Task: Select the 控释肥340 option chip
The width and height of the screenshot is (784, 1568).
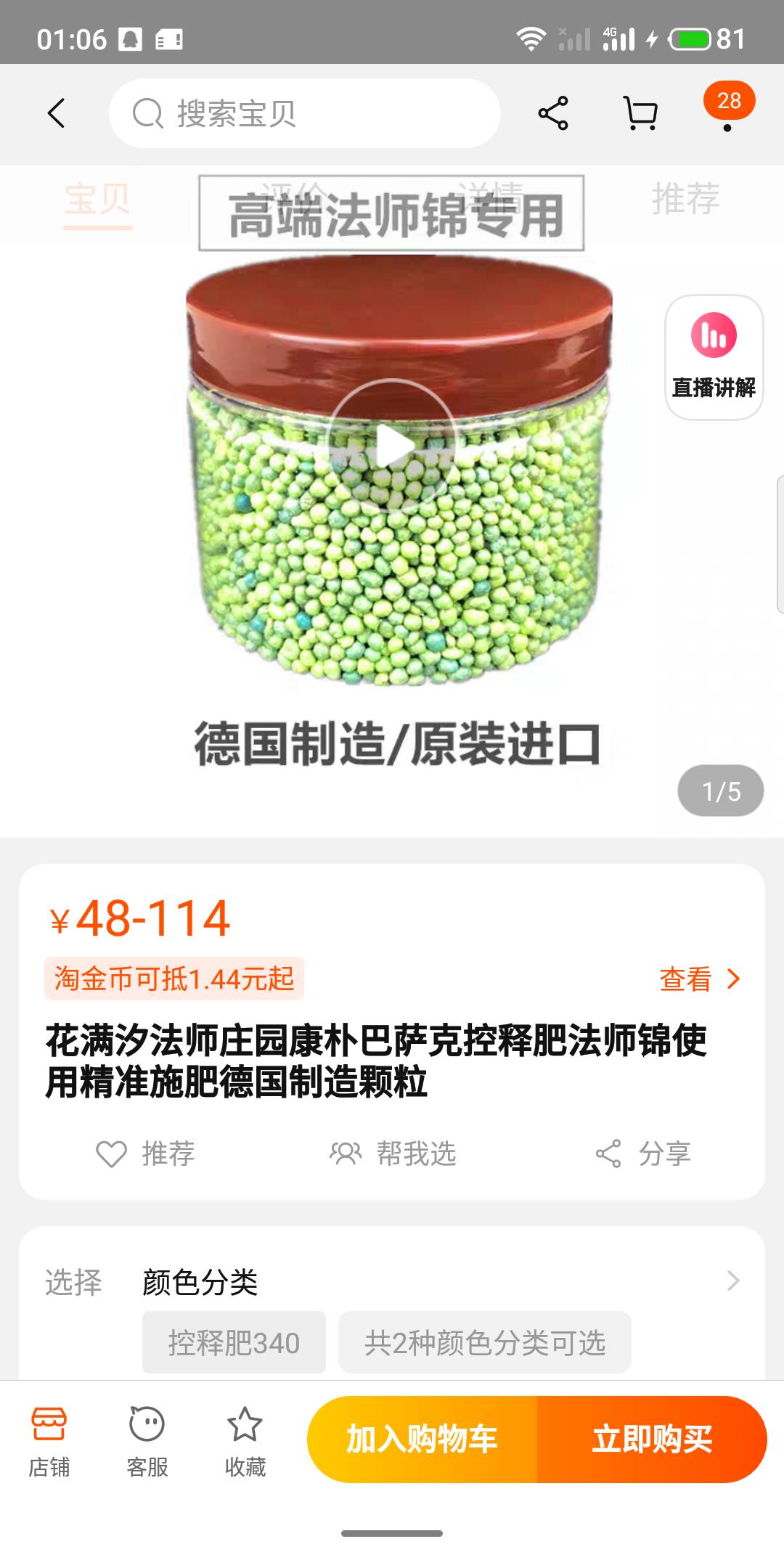Action: coord(234,1342)
